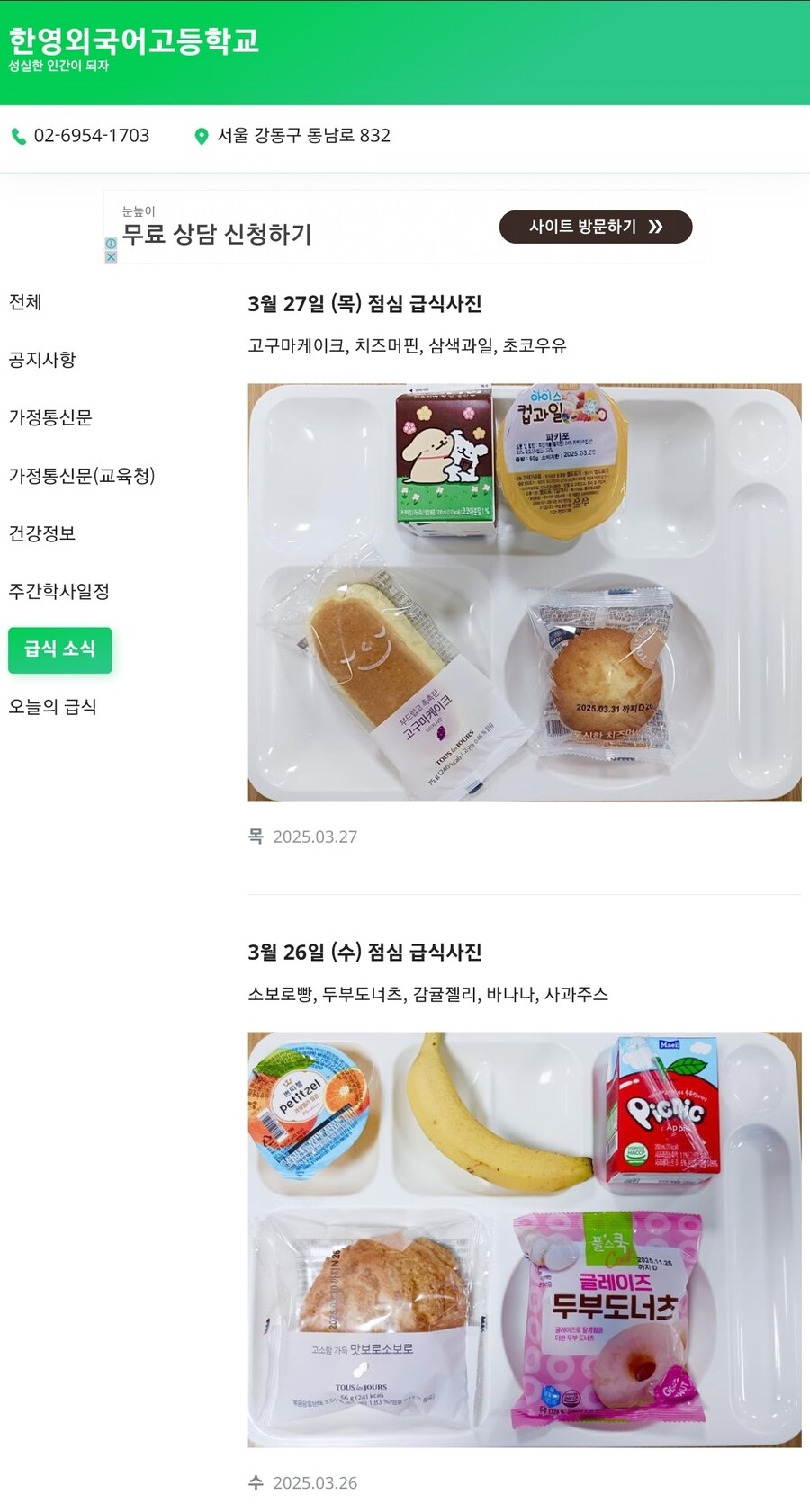810x1512 pixels.
Task: Click the 사이트 방문하기 button
Action: pos(596,228)
